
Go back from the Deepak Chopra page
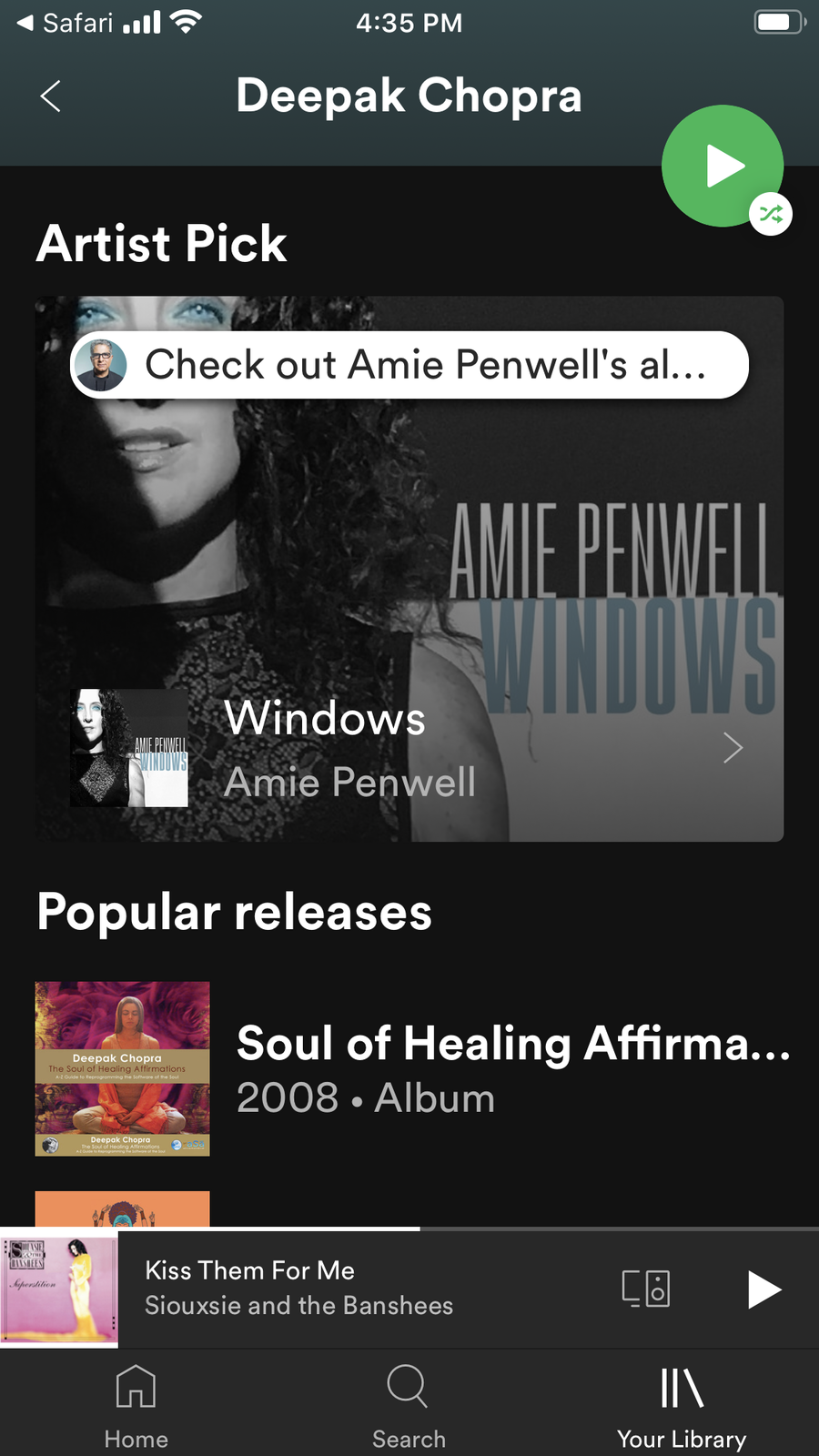pos(51,96)
